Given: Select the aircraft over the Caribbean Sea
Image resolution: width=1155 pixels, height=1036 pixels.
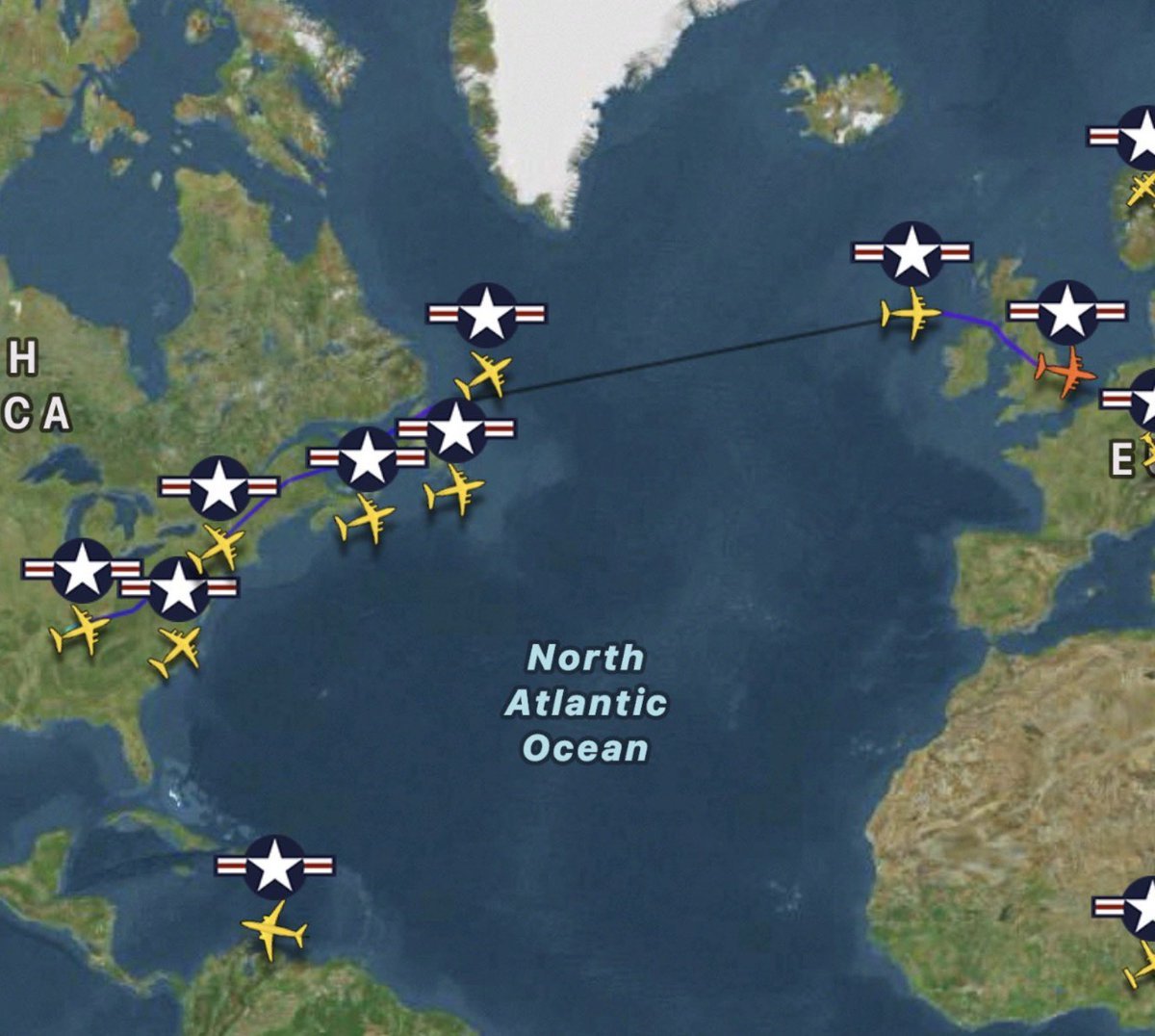Looking at the screenshot, I should (x=274, y=930).
